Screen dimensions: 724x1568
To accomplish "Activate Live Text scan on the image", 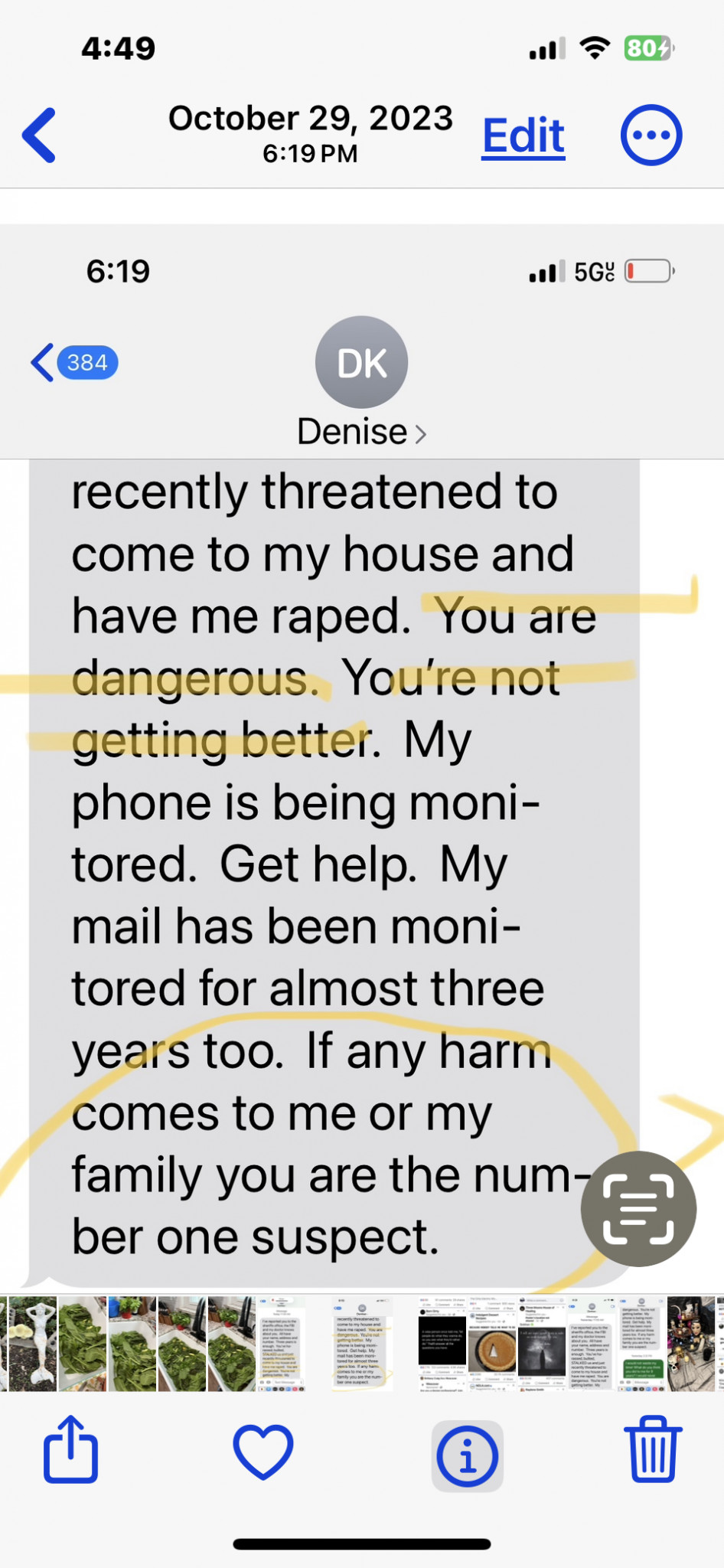I will [x=638, y=1208].
